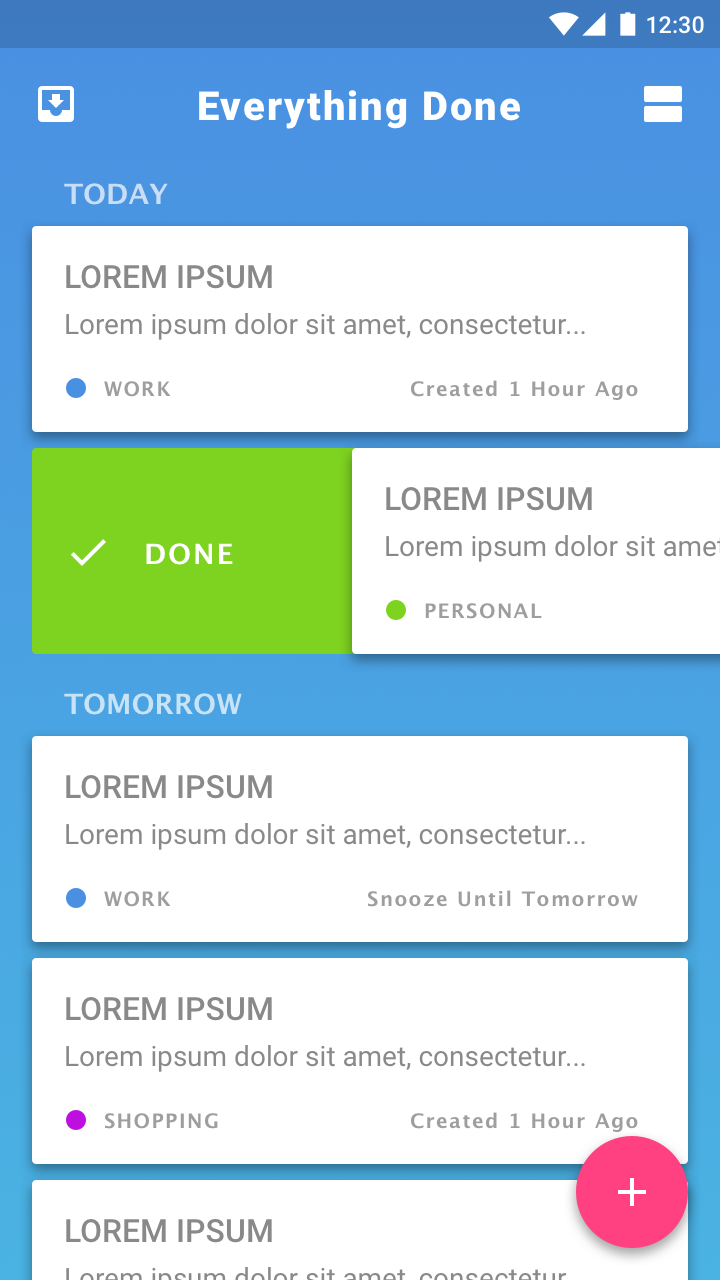
Task: Switch the list layout view icon
Action: click(x=663, y=104)
